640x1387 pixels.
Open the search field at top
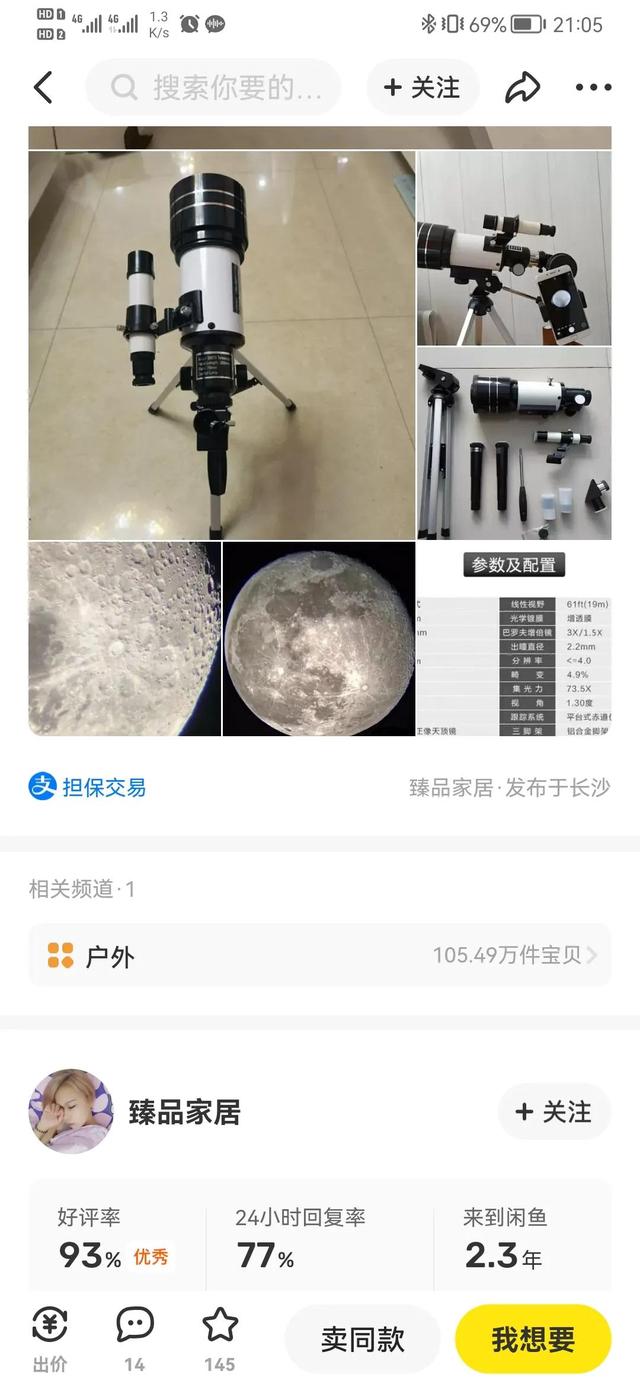[214, 88]
